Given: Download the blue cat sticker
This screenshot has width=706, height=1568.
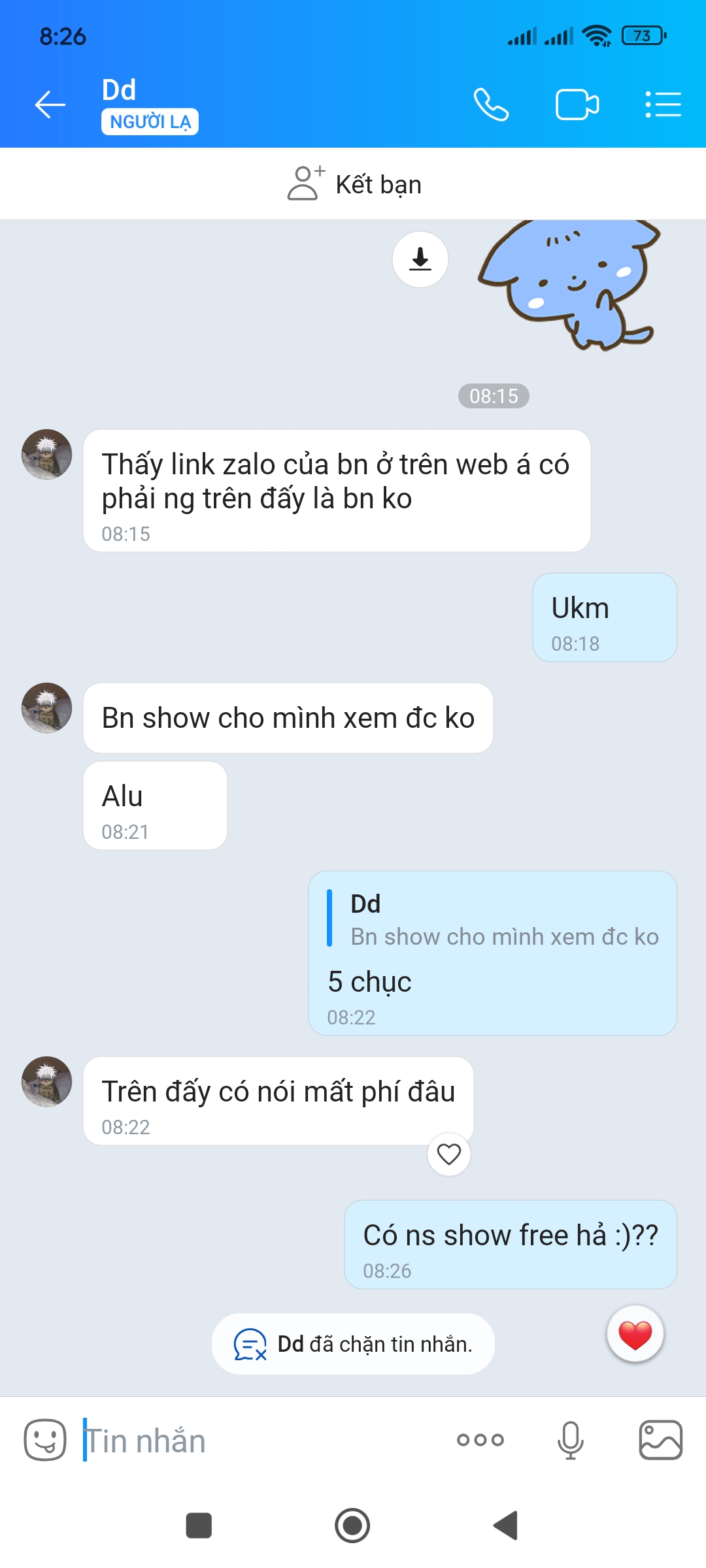Looking at the screenshot, I should pyautogui.click(x=420, y=259).
